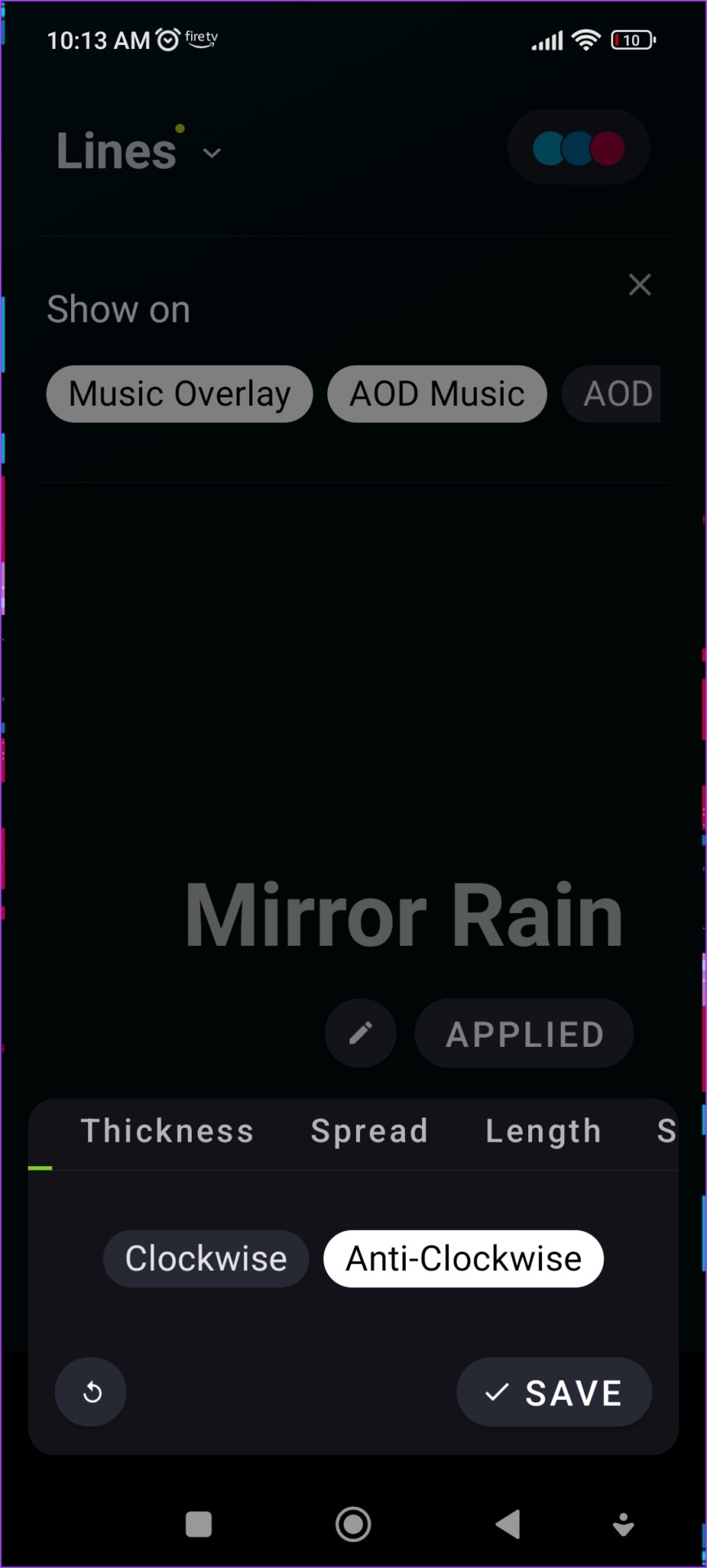Toggle the AOD Music chip

pos(437,394)
